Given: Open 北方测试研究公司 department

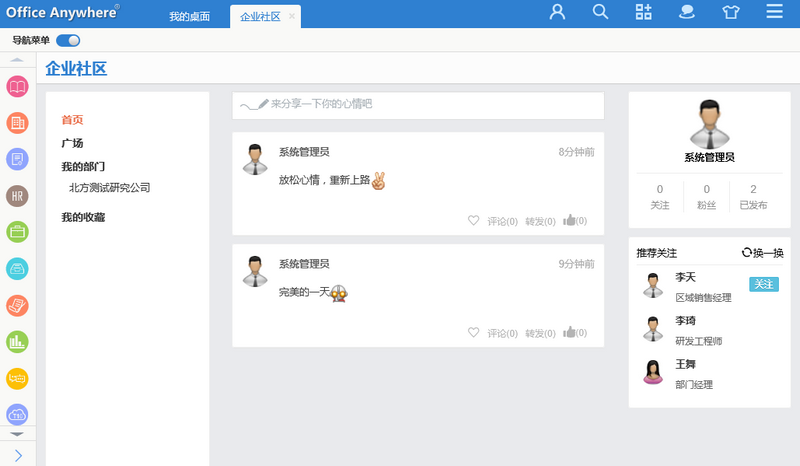Looking at the screenshot, I should click(x=109, y=187).
